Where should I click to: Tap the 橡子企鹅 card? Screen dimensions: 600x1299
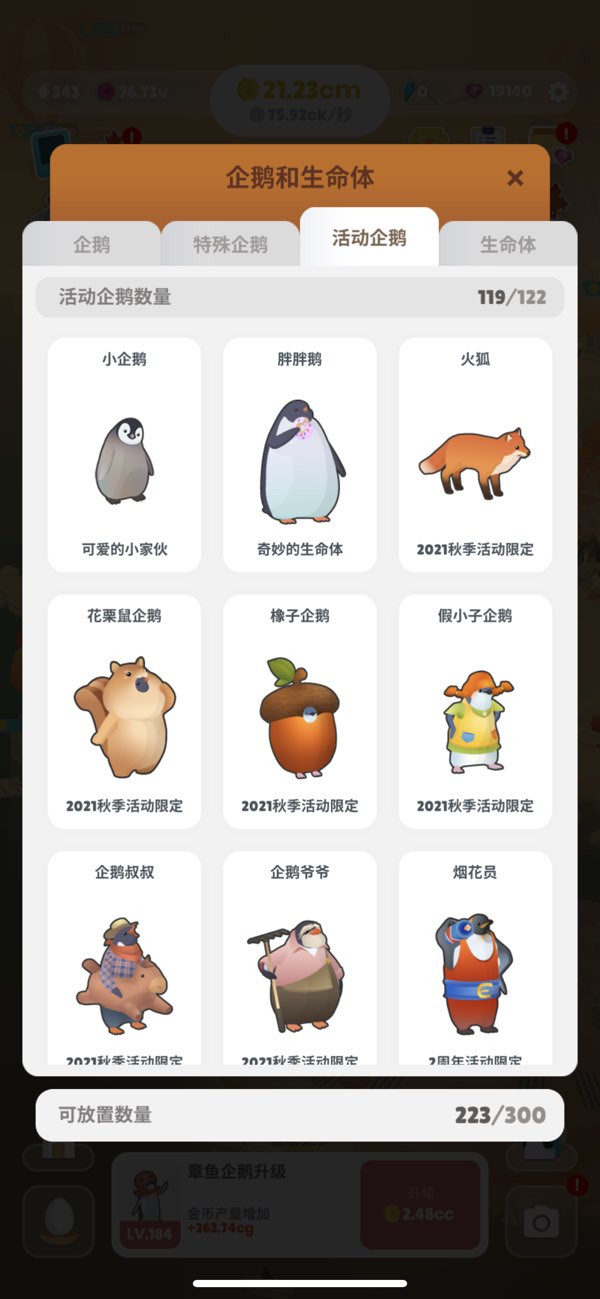pos(300,711)
